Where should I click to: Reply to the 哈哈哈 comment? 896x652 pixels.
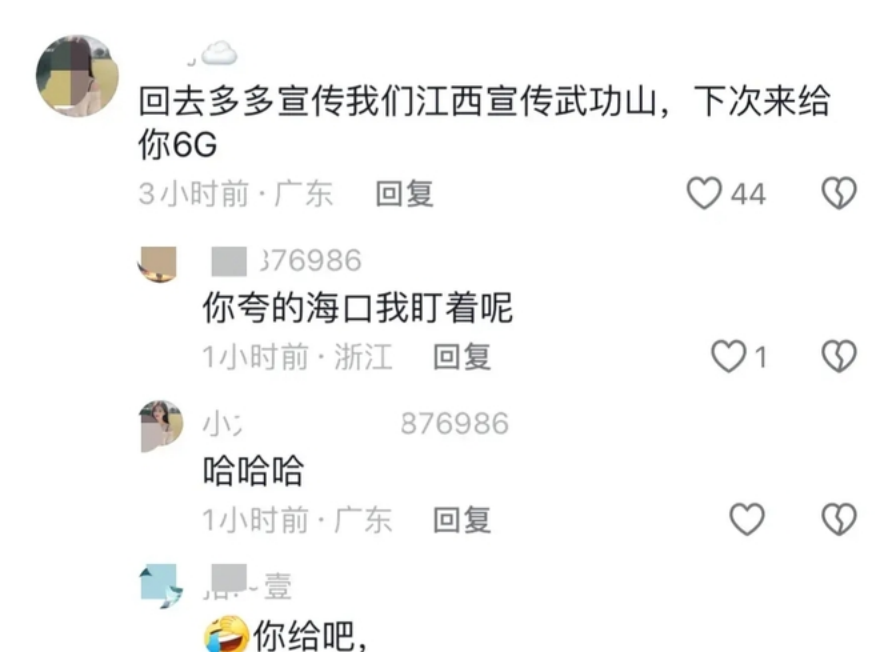click(462, 520)
